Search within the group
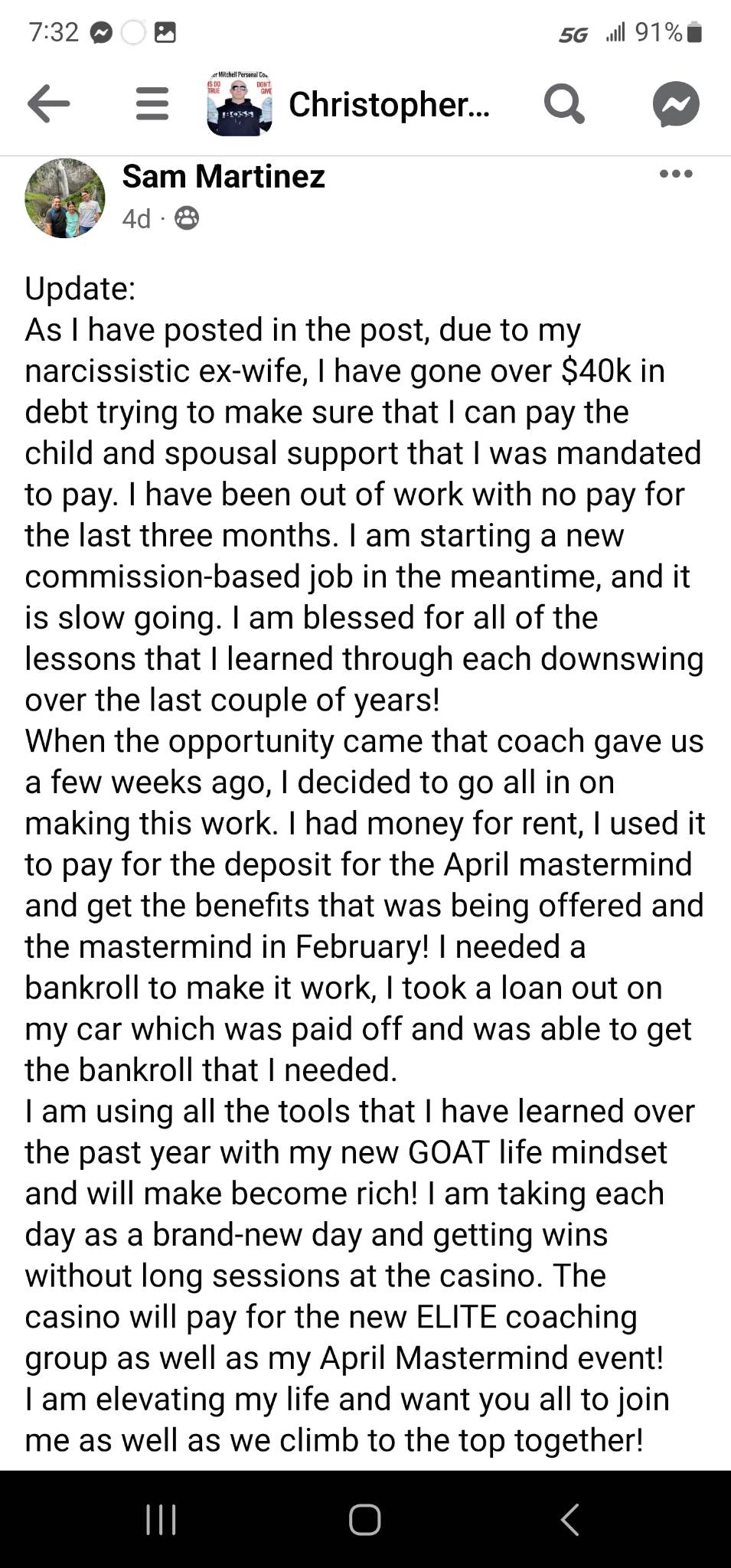This screenshot has height=1568, width=731. tap(564, 103)
